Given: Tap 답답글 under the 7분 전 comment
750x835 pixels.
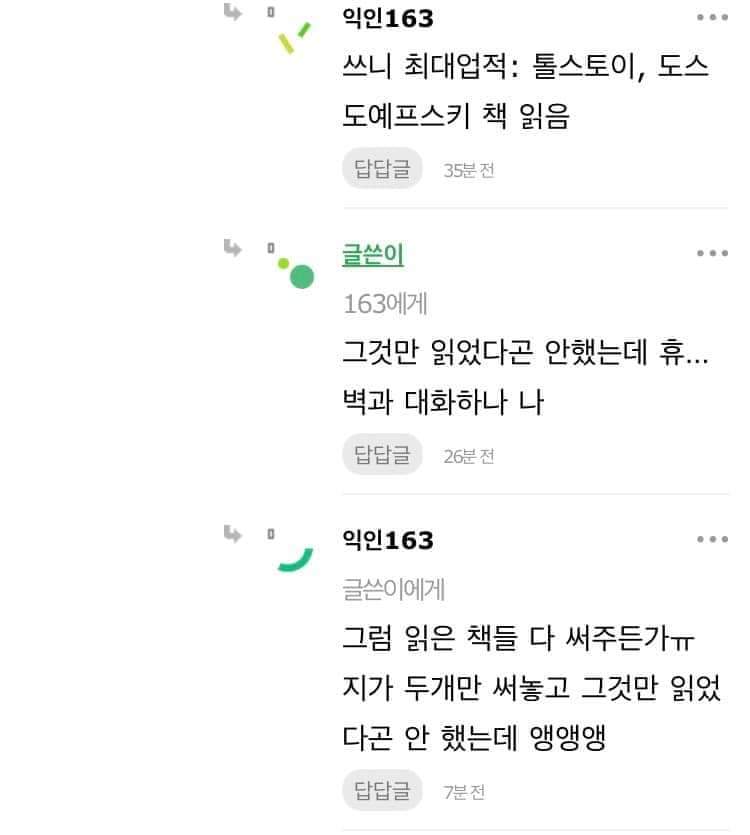Looking at the screenshot, I should (382, 791).
